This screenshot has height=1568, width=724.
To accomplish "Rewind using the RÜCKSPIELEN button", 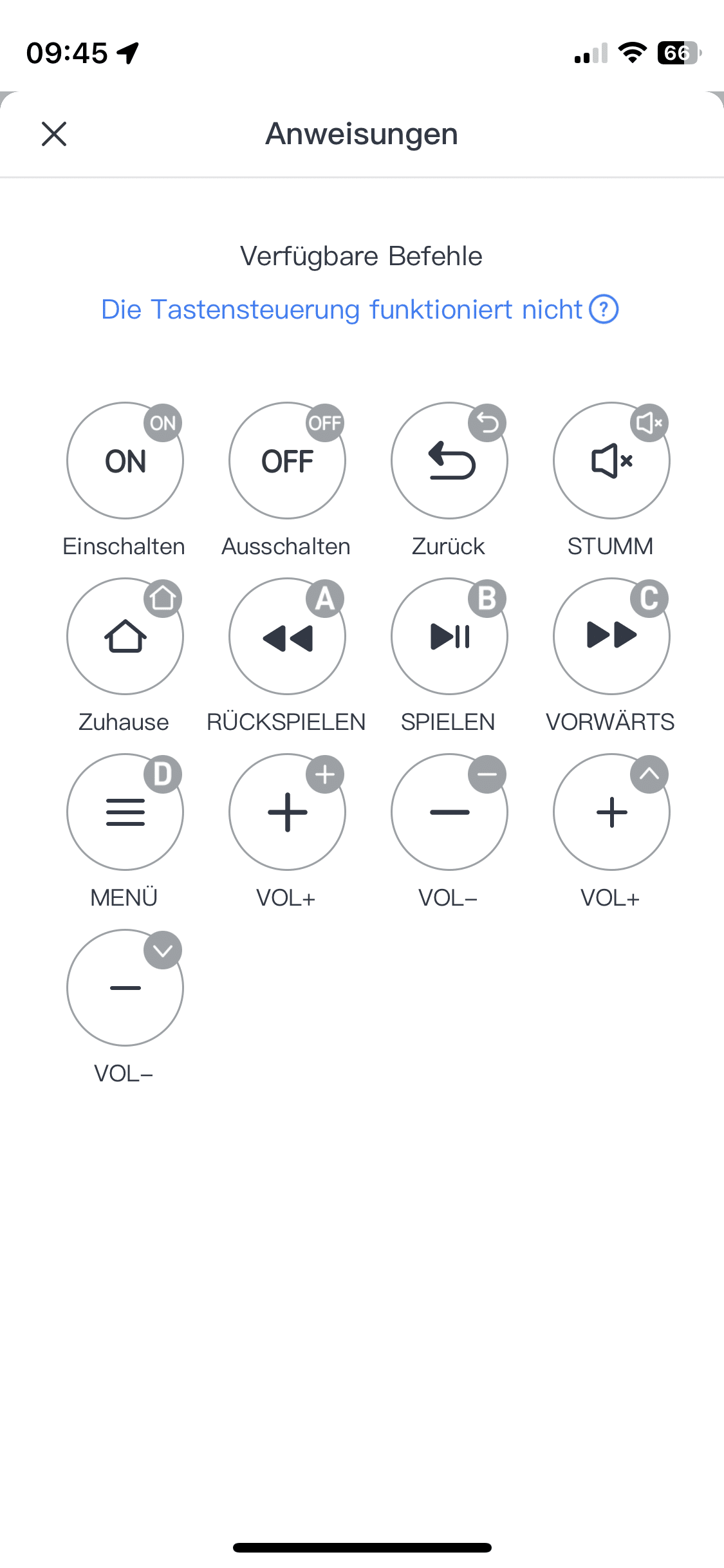I will pos(287,637).
